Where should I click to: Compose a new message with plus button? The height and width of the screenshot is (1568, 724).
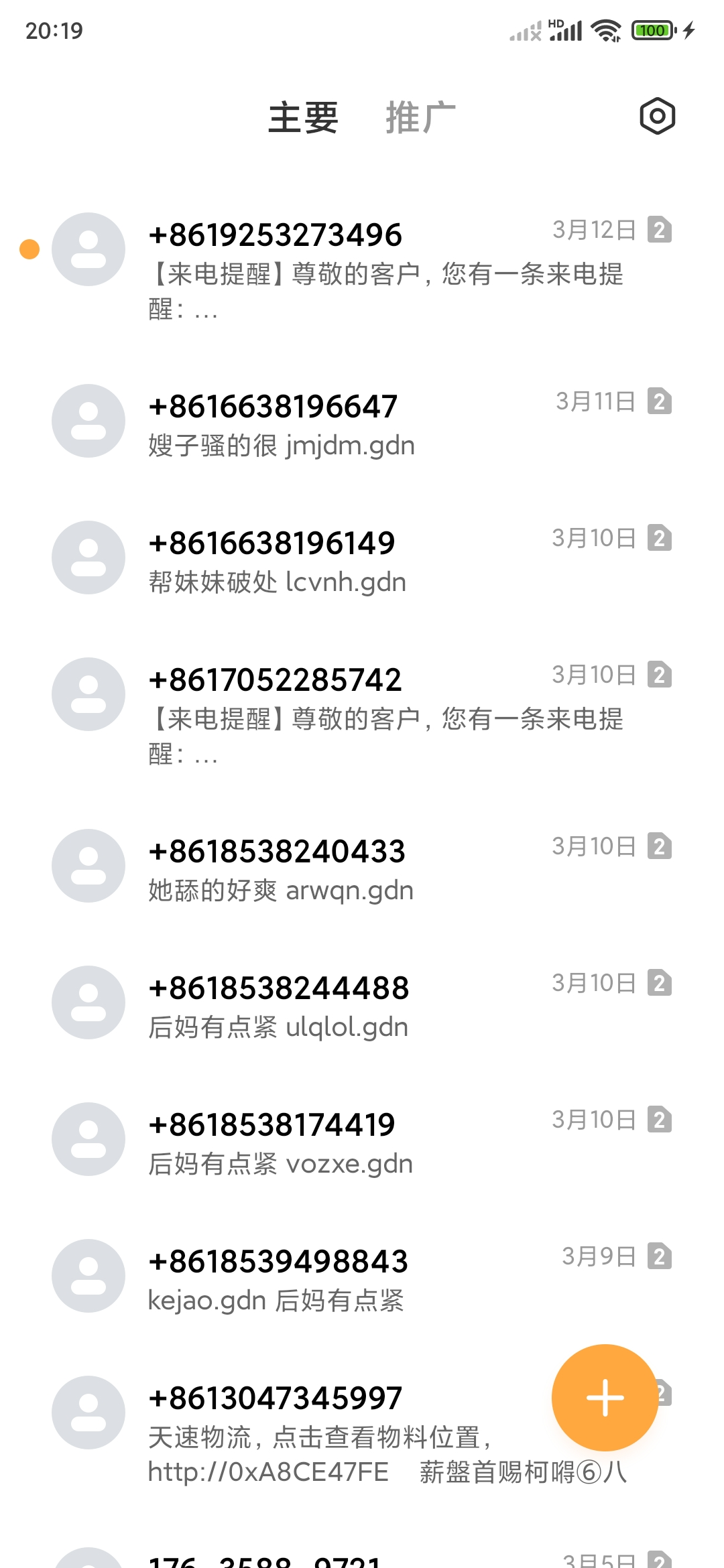[x=605, y=1397]
